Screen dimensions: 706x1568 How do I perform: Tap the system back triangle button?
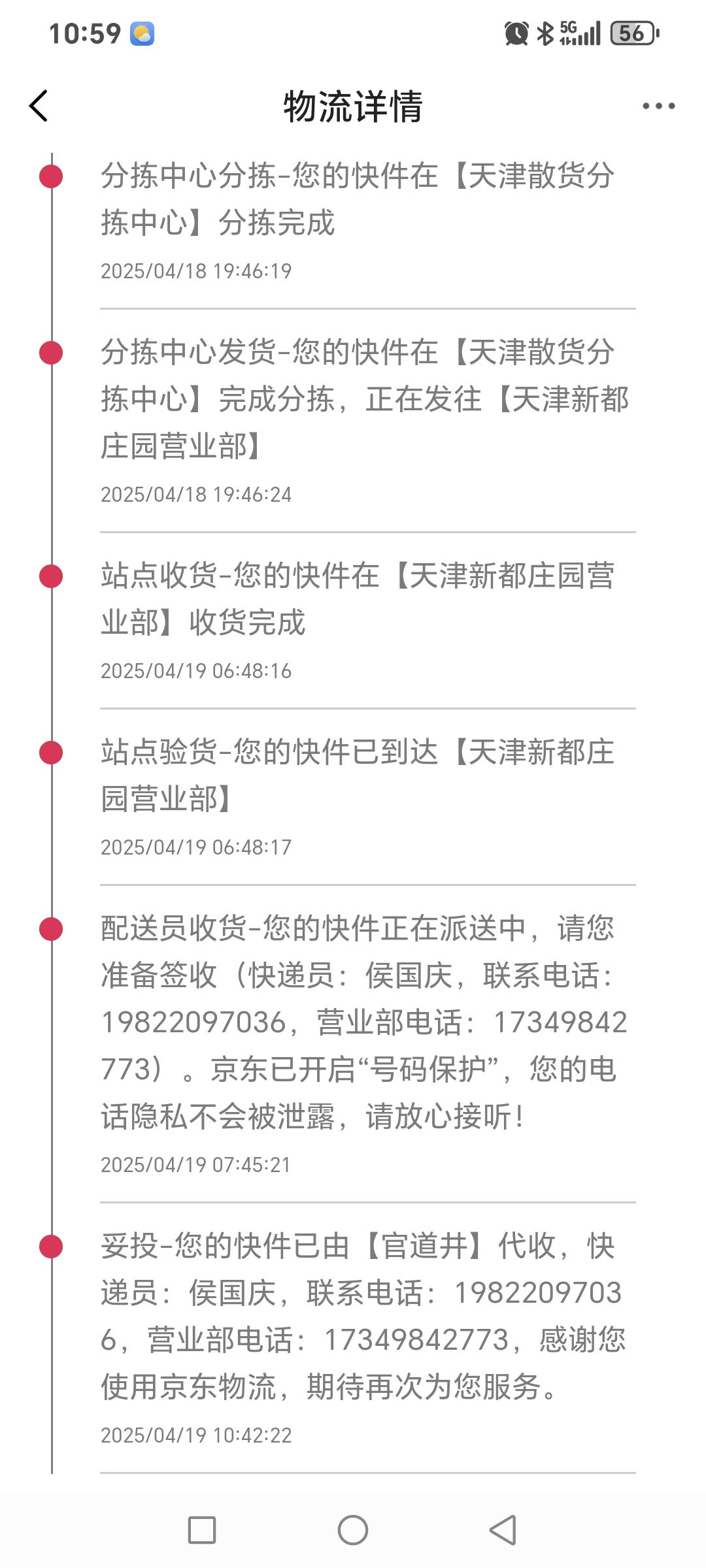pos(503,1530)
